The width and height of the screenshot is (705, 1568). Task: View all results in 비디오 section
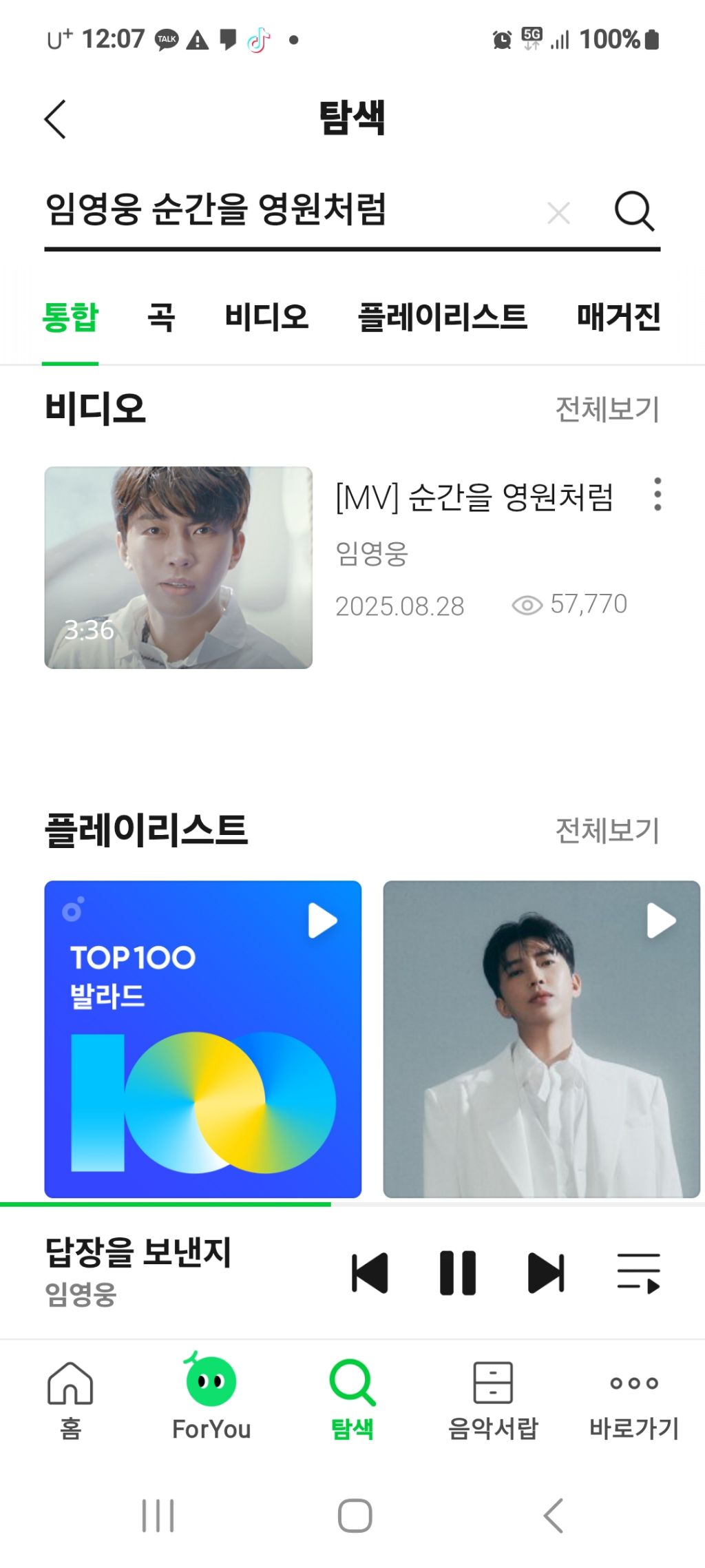click(607, 409)
